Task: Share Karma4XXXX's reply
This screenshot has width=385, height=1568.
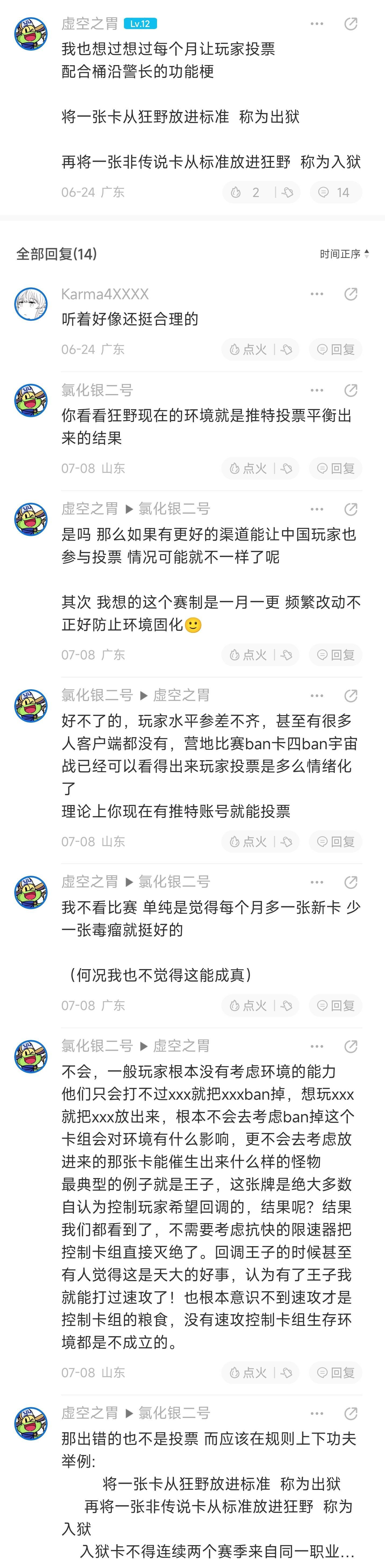Action: [x=351, y=294]
